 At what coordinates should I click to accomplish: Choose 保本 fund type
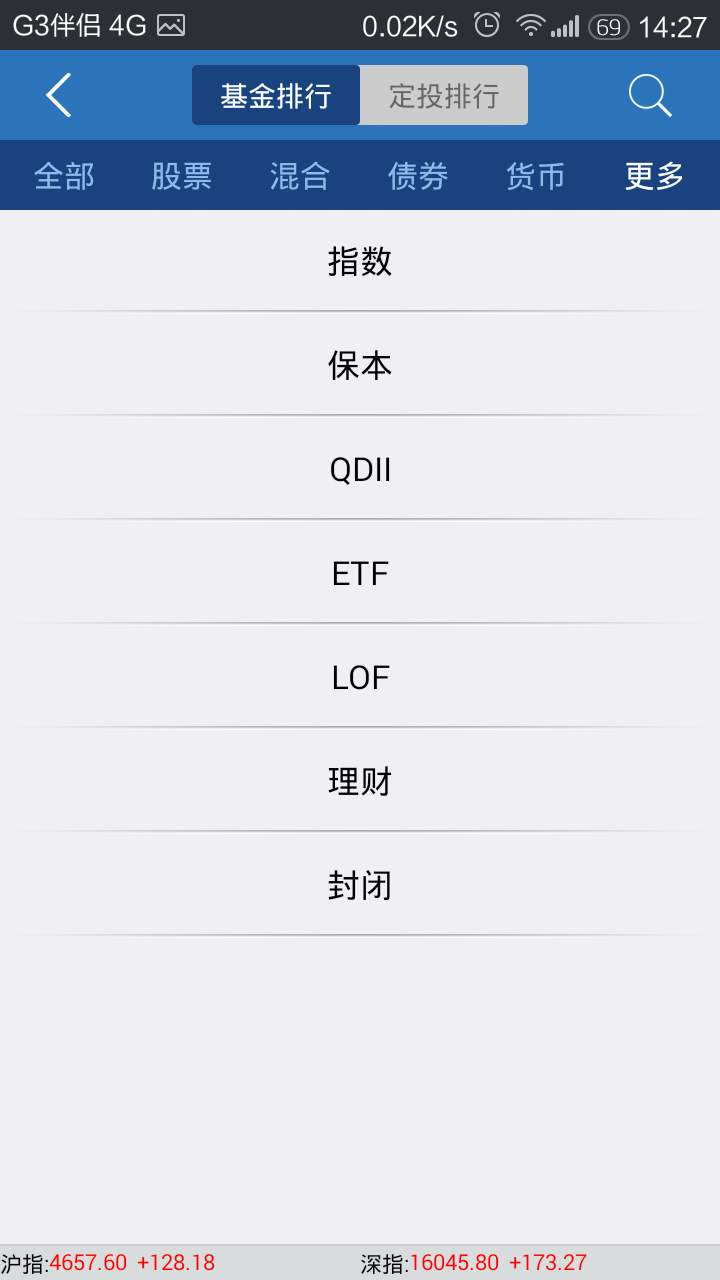coord(360,365)
